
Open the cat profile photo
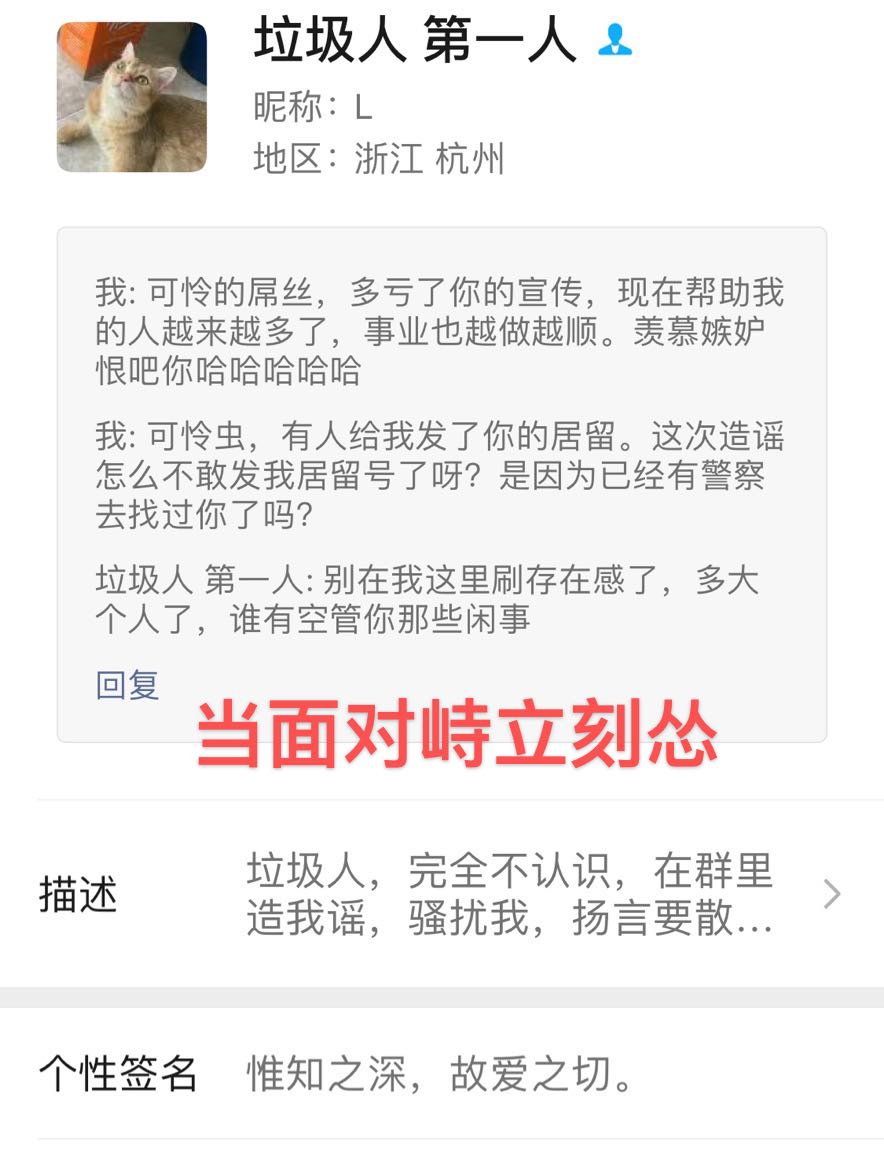131,97
